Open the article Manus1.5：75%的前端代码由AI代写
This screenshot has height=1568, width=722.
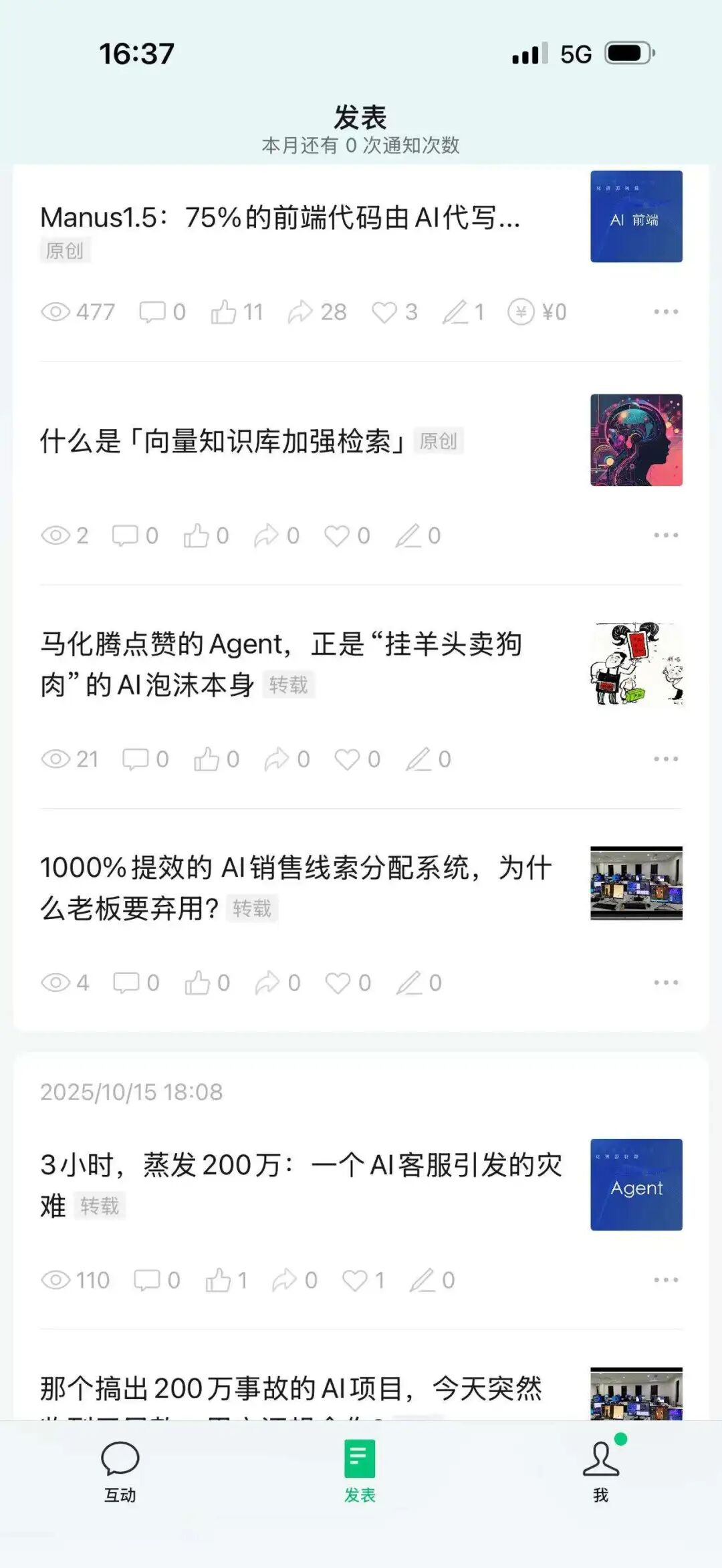pyautogui.click(x=281, y=218)
